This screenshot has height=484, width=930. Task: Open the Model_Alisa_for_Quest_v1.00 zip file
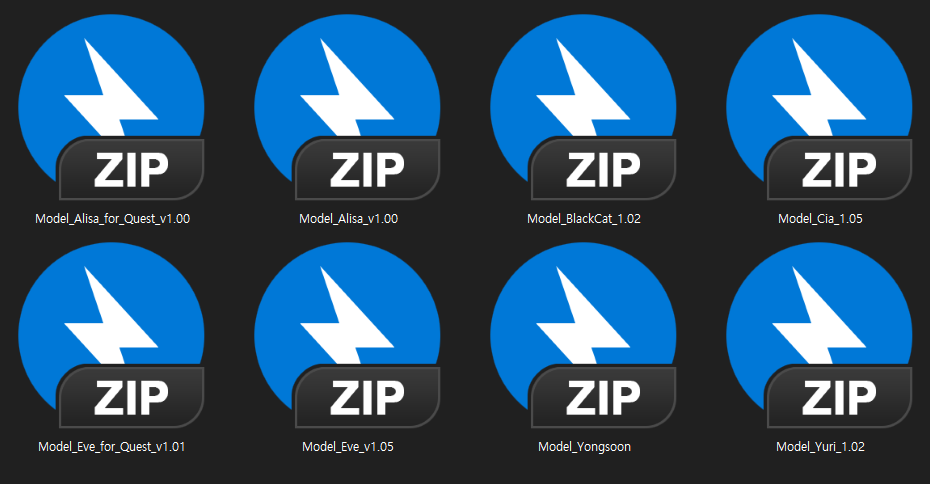point(112,110)
